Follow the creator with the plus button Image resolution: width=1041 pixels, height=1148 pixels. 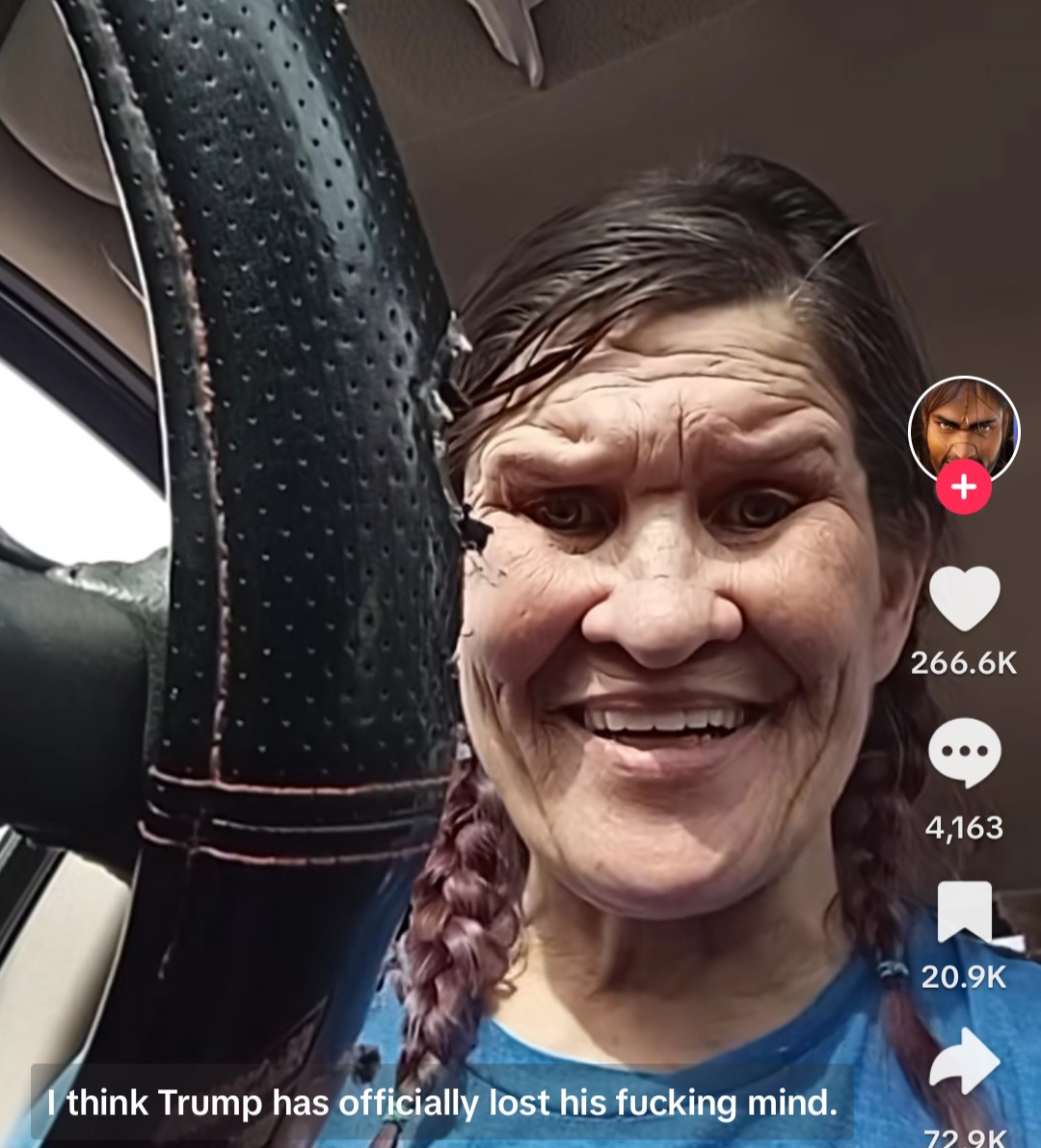[x=963, y=487]
